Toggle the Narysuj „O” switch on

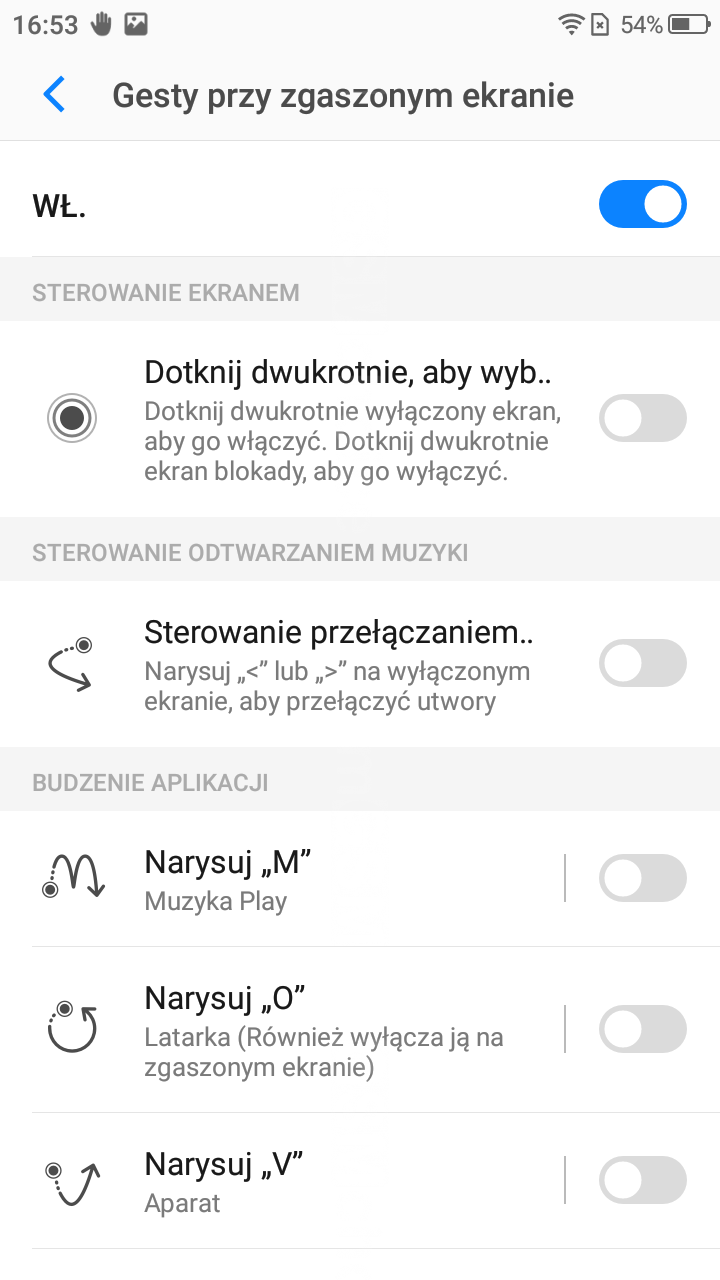pos(642,1030)
